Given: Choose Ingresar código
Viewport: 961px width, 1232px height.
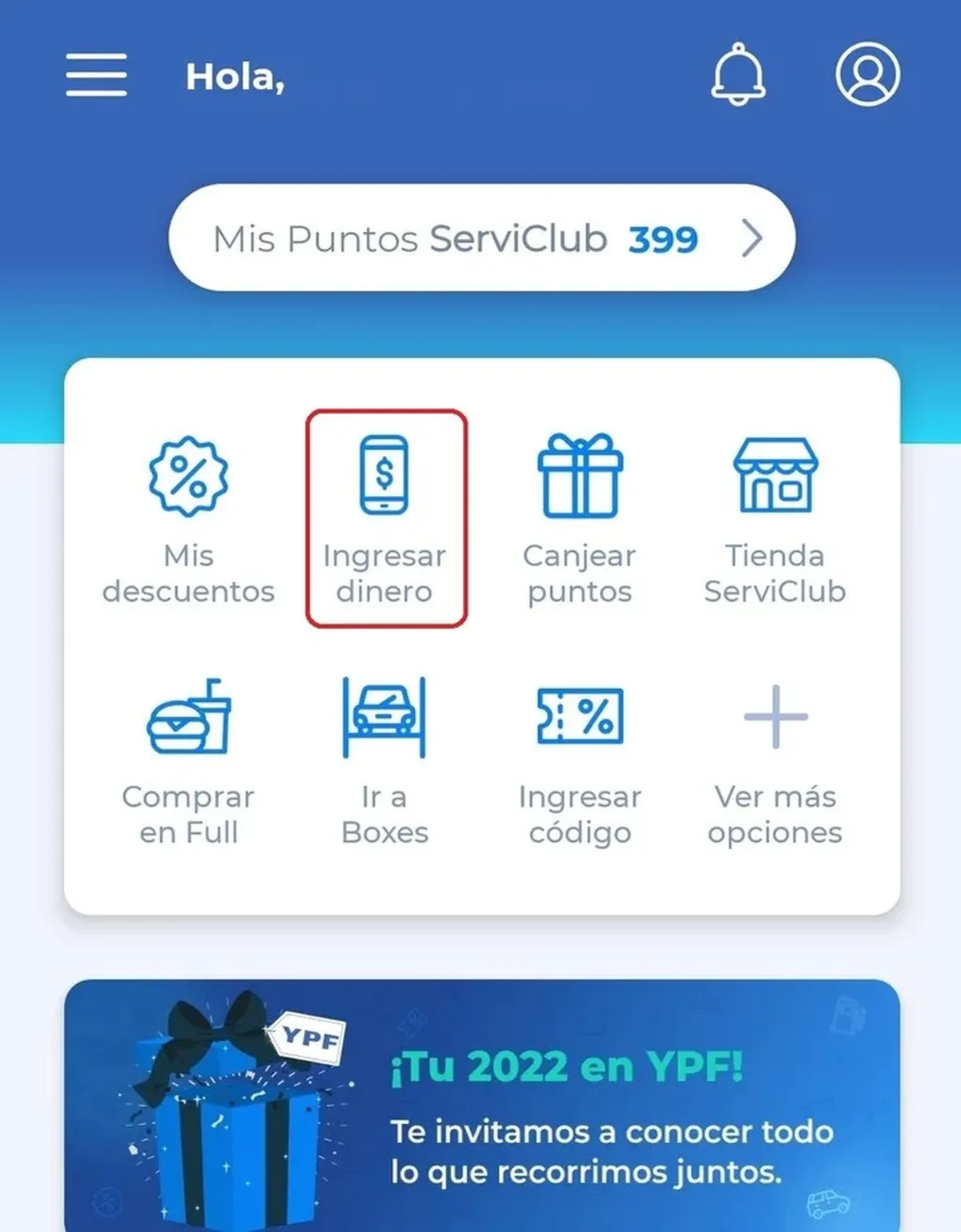Looking at the screenshot, I should (580, 761).
